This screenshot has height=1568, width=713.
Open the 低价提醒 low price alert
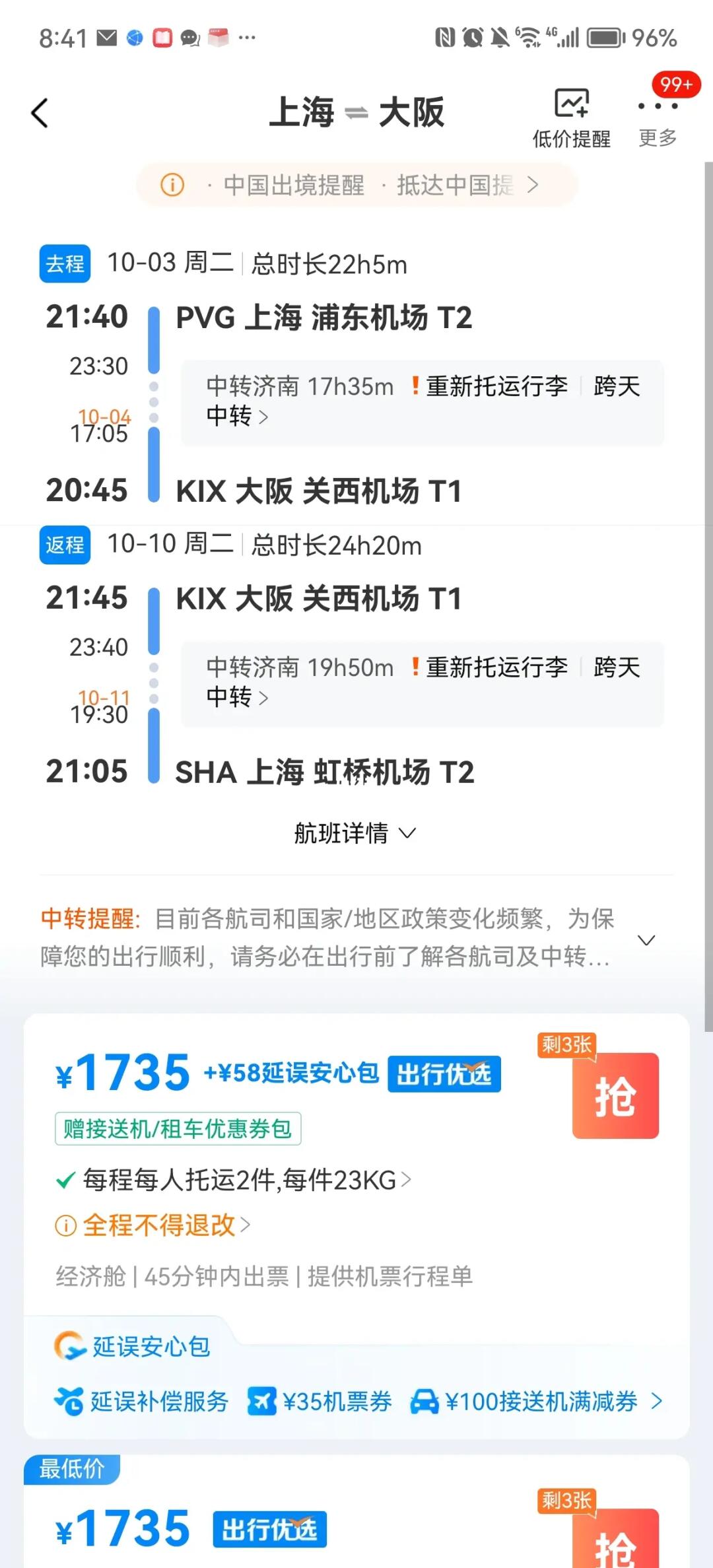(x=571, y=118)
